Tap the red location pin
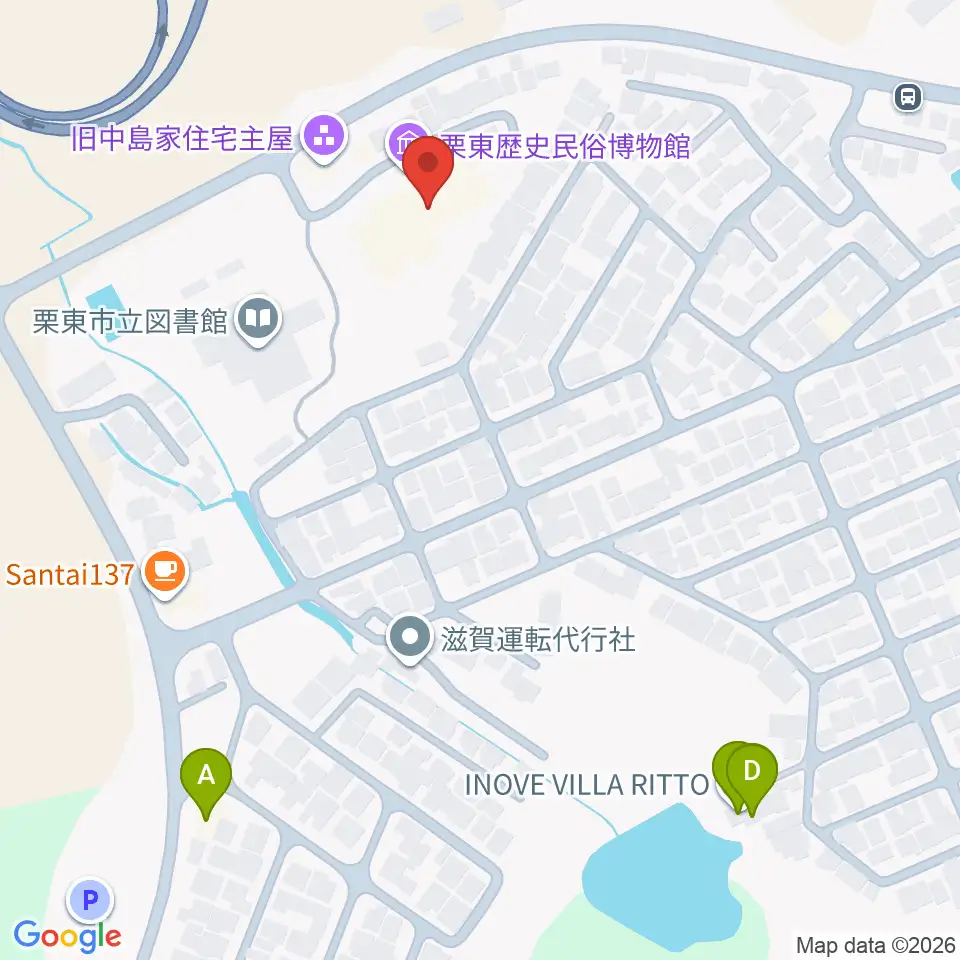The height and width of the screenshot is (960, 960). coord(428,171)
